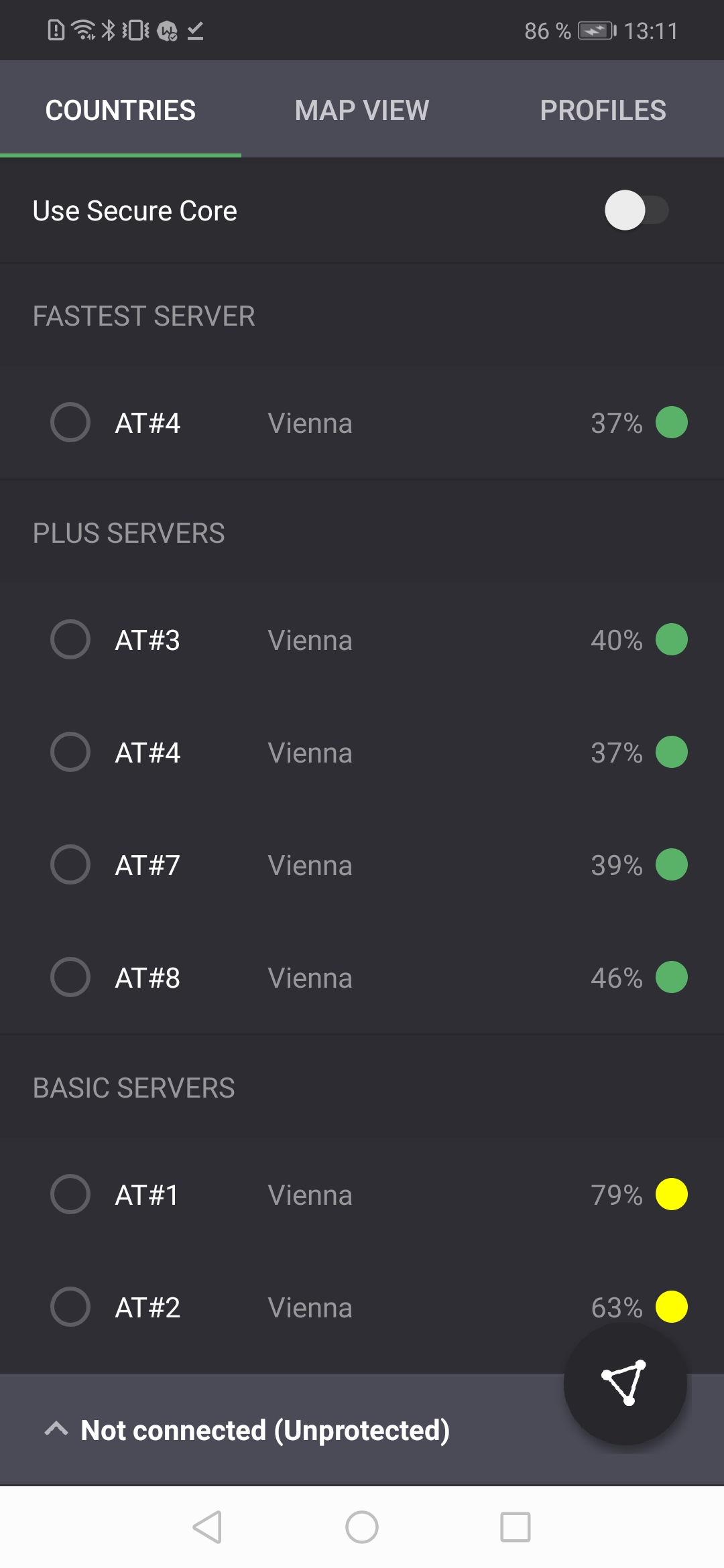Select AT#4 under Fastest Server
The width and height of the screenshot is (724, 1568).
tap(362, 423)
